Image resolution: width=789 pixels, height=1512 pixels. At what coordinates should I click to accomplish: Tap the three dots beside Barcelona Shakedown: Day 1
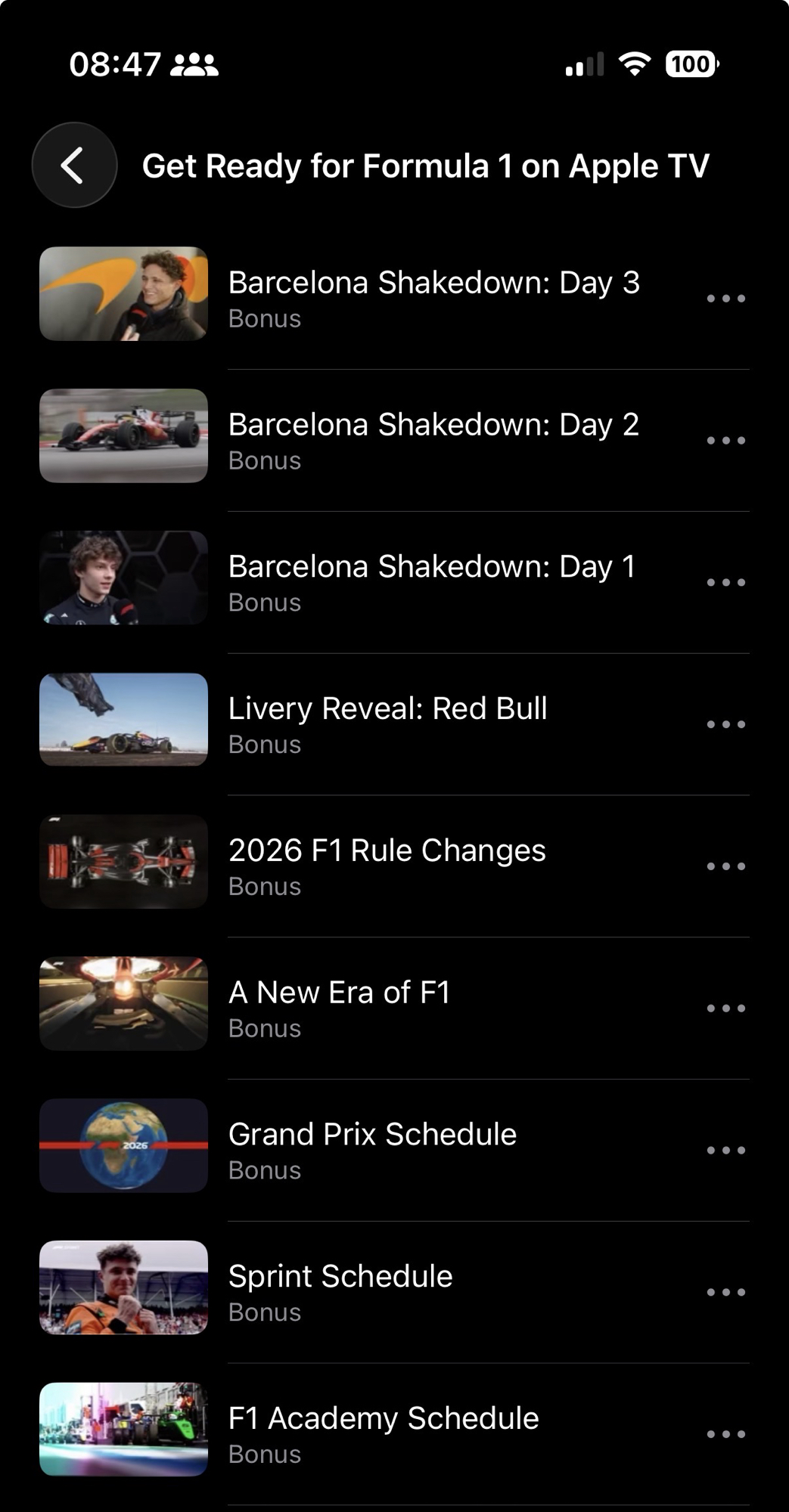725,582
